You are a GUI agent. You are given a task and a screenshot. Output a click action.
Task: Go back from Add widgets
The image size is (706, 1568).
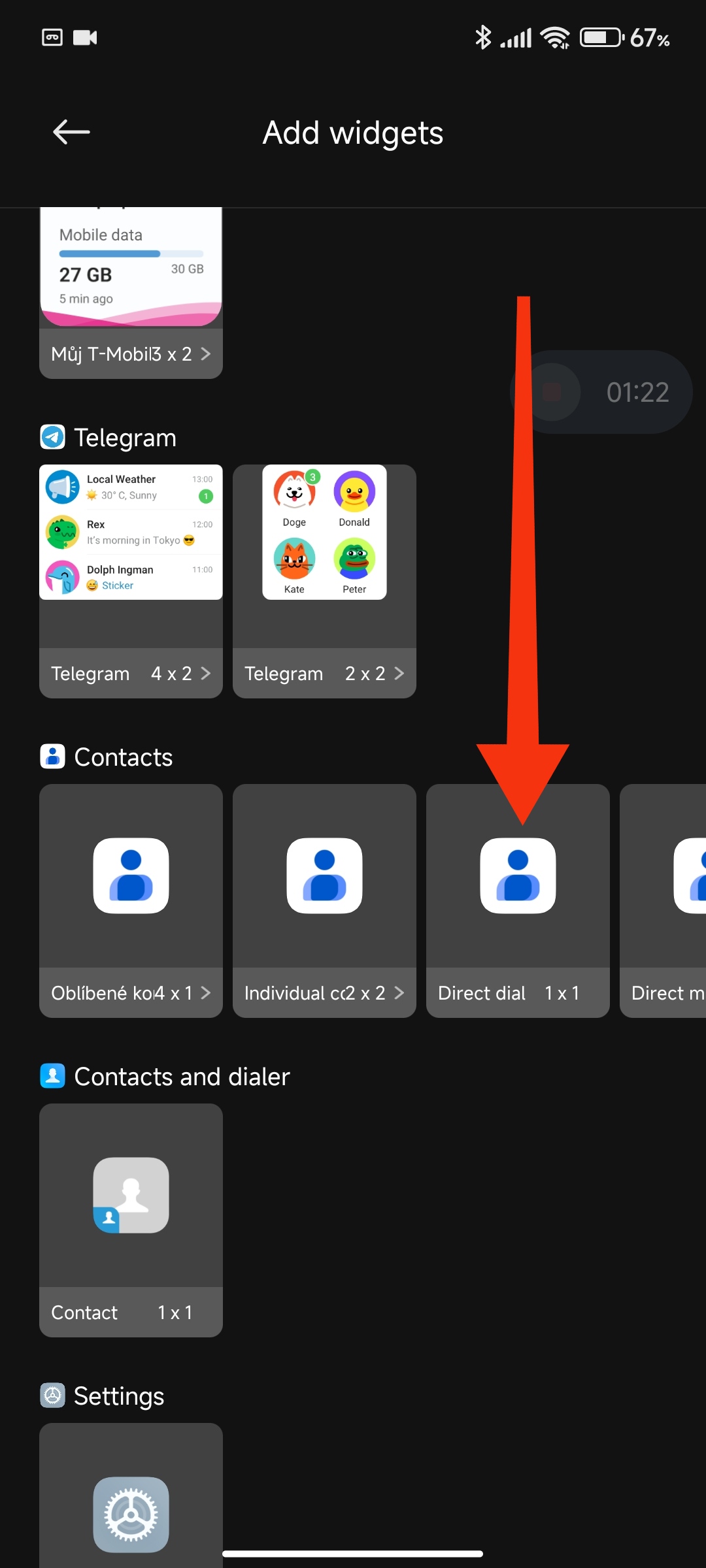point(71,132)
